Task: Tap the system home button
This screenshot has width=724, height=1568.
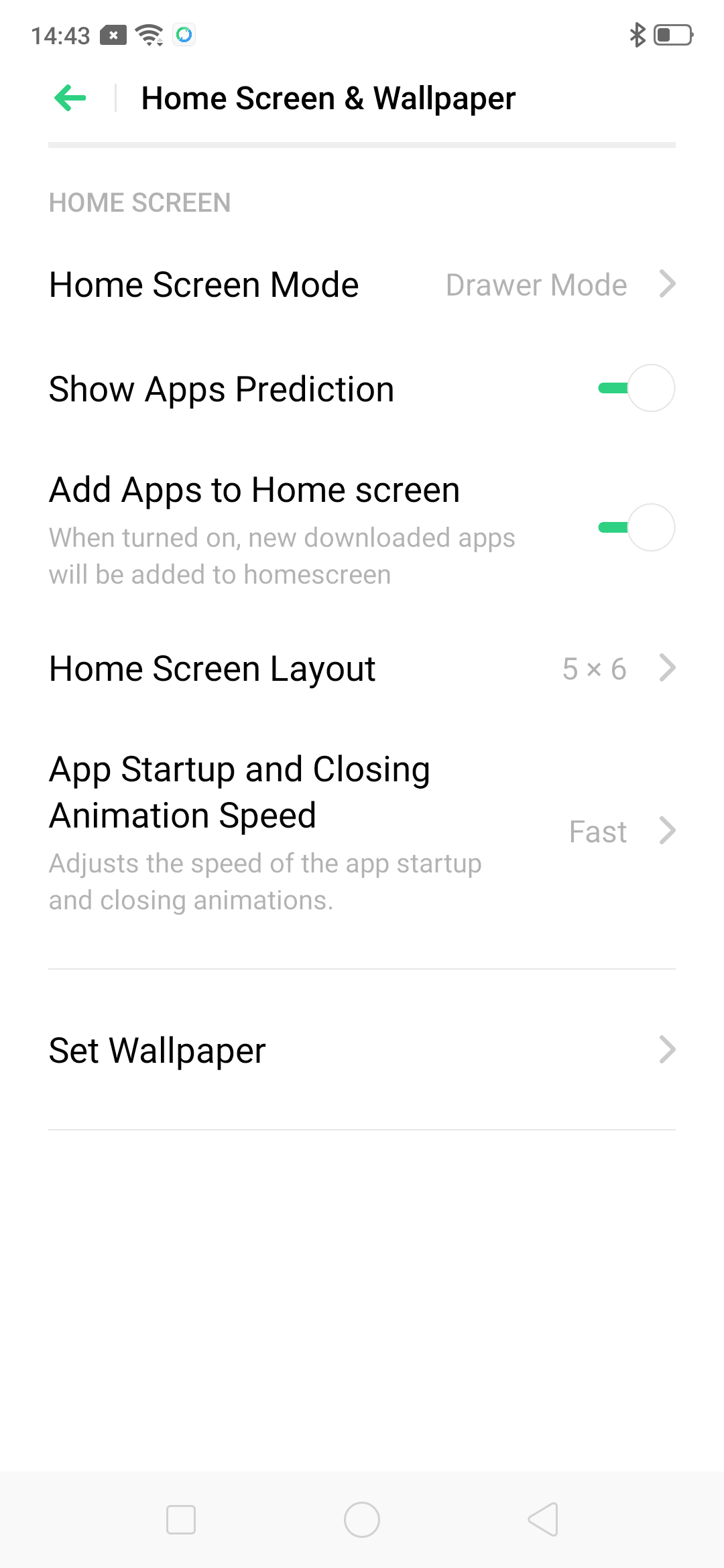Action: tap(362, 1520)
